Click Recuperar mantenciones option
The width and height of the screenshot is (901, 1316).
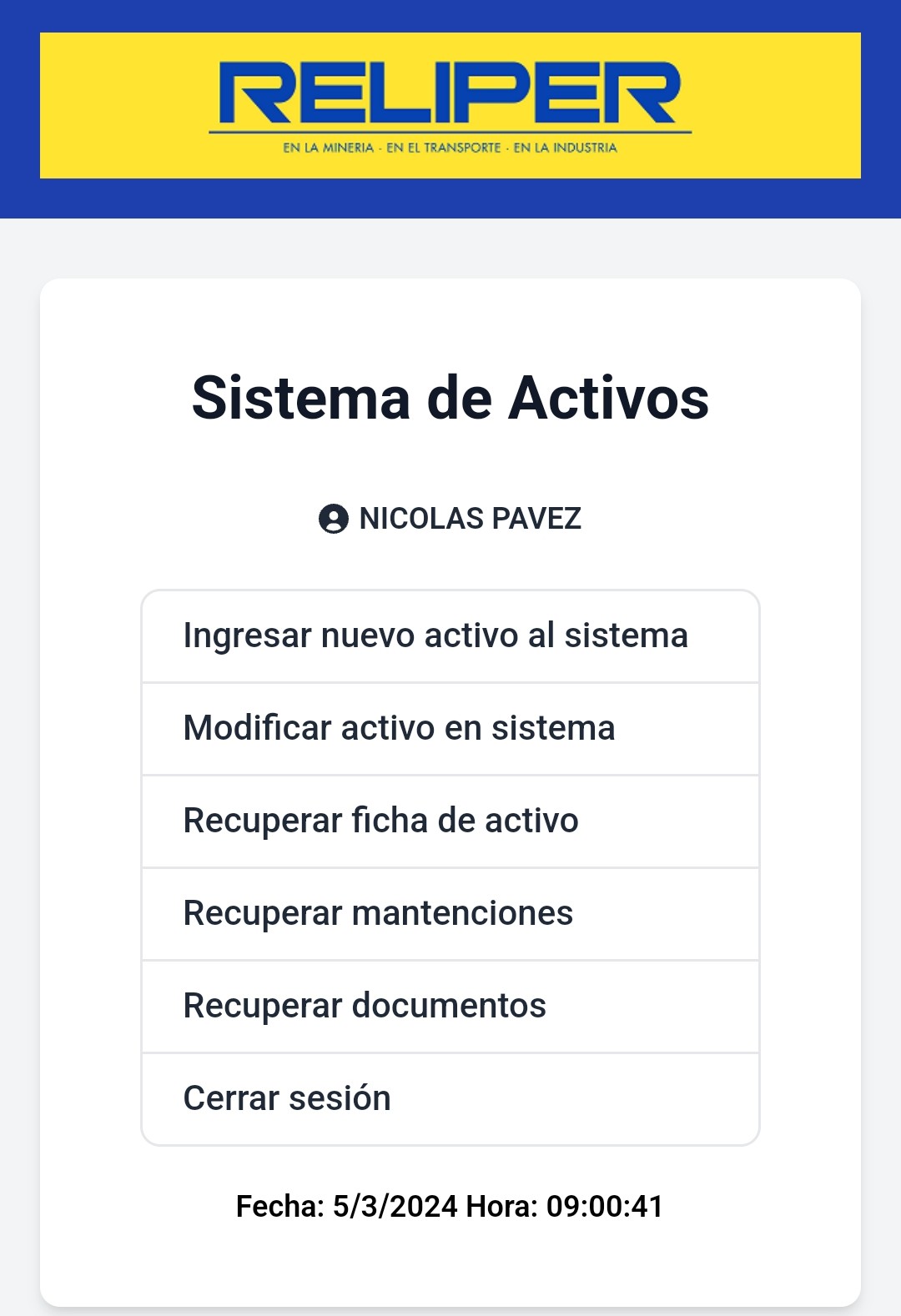pos(450,913)
